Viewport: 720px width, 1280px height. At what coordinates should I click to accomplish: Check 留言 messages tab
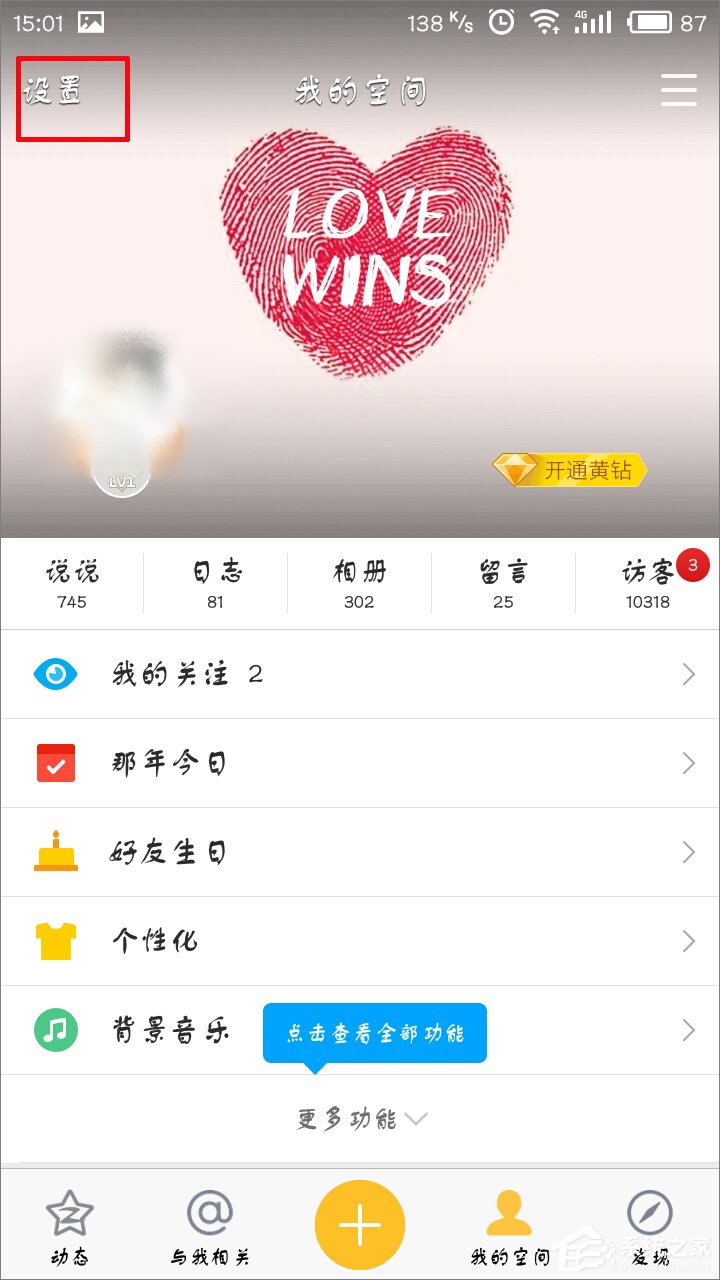tap(503, 582)
